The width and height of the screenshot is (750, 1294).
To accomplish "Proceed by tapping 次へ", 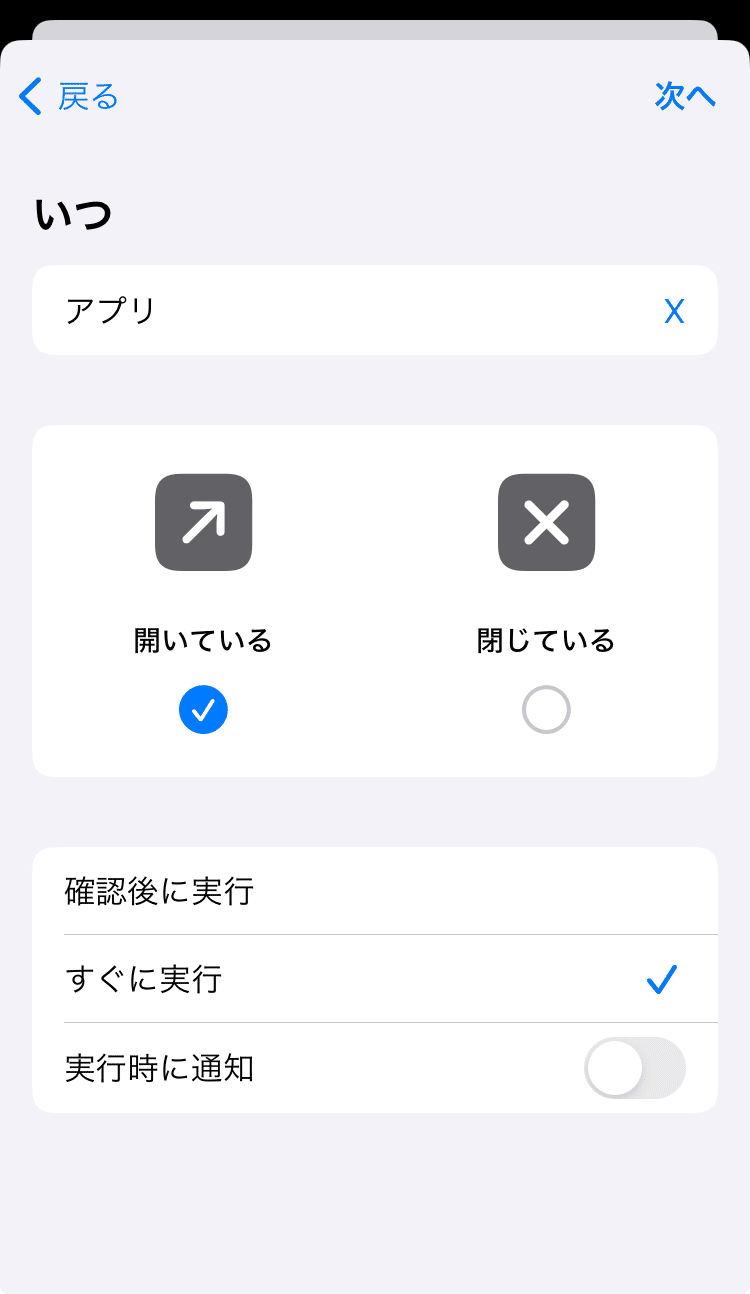I will tap(686, 97).
